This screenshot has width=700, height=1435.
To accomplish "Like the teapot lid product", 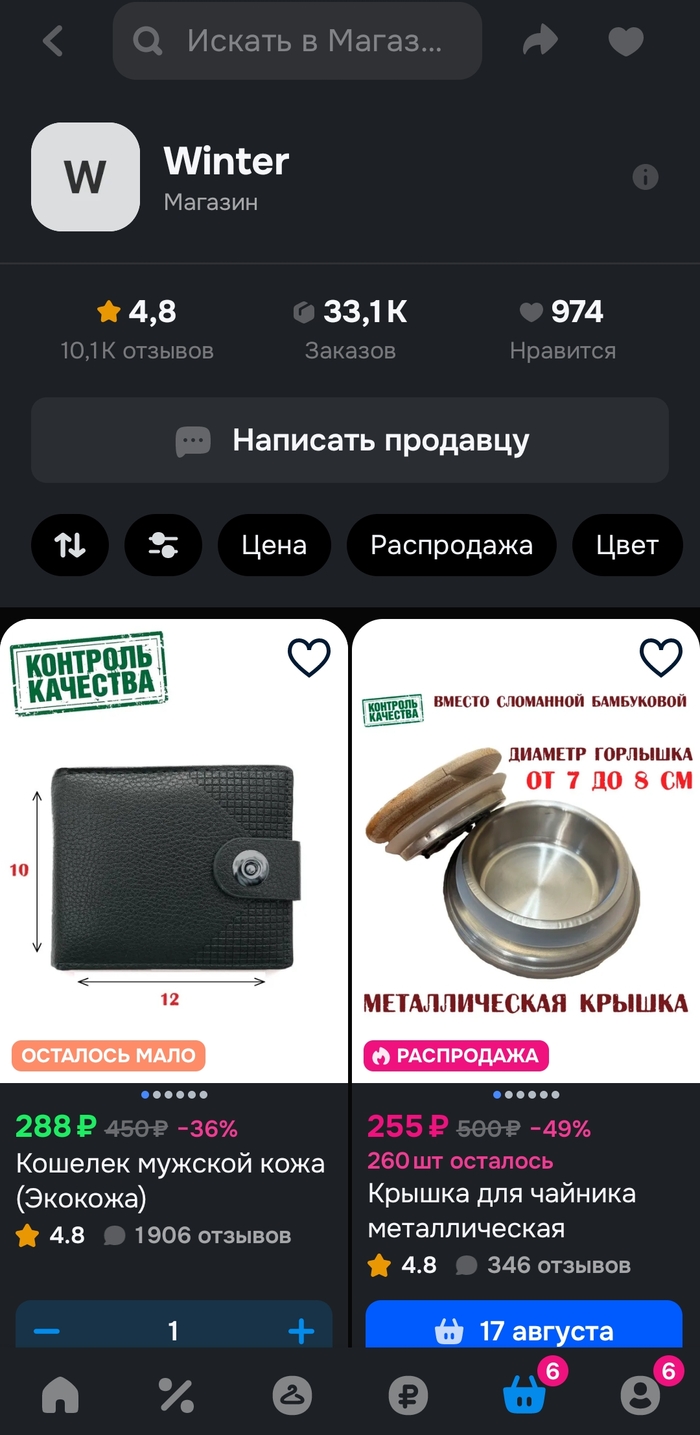I will click(660, 657).
